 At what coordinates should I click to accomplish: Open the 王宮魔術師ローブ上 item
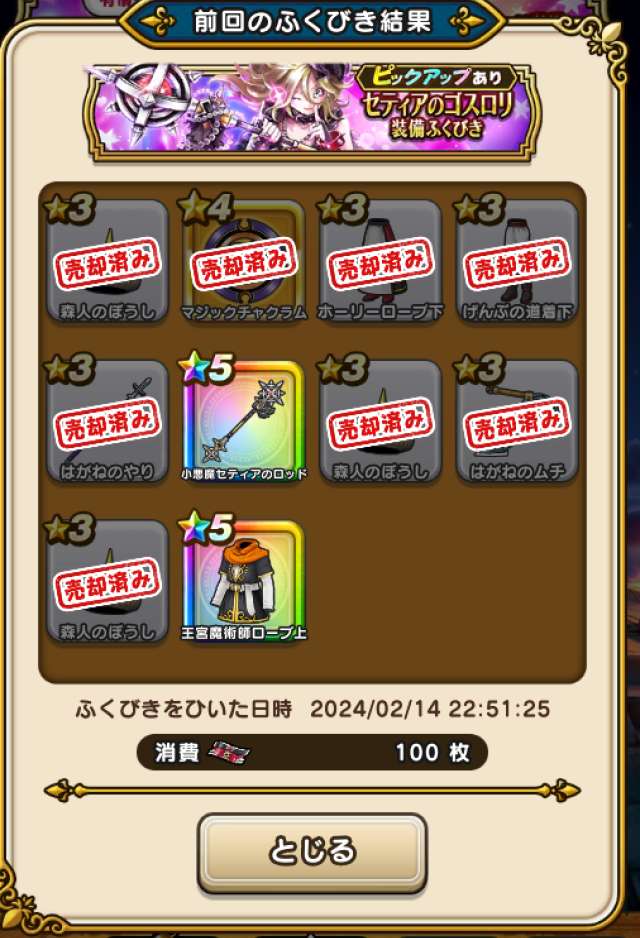point(244,581)
